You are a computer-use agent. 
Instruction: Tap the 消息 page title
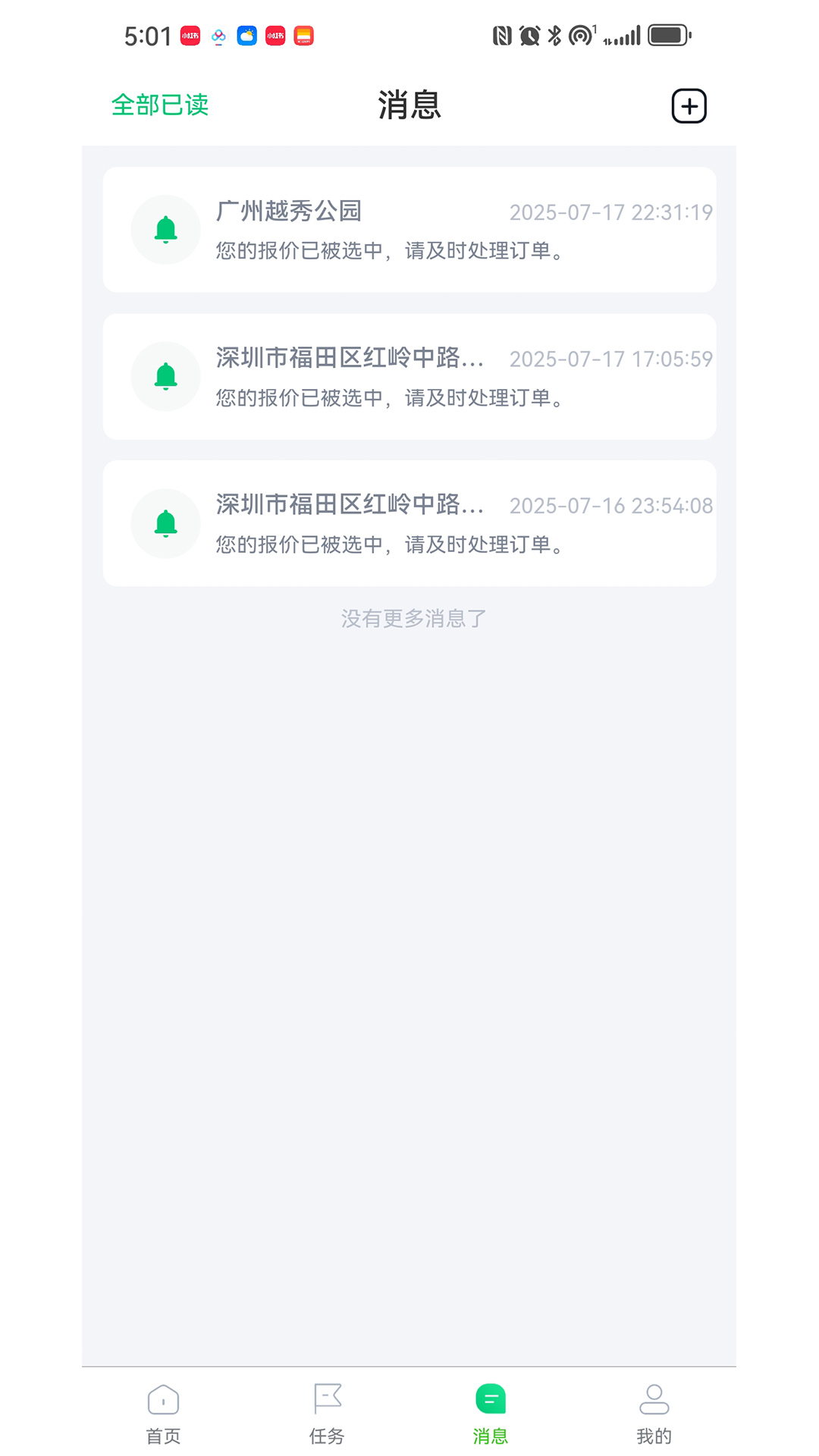tap(409, 105)
